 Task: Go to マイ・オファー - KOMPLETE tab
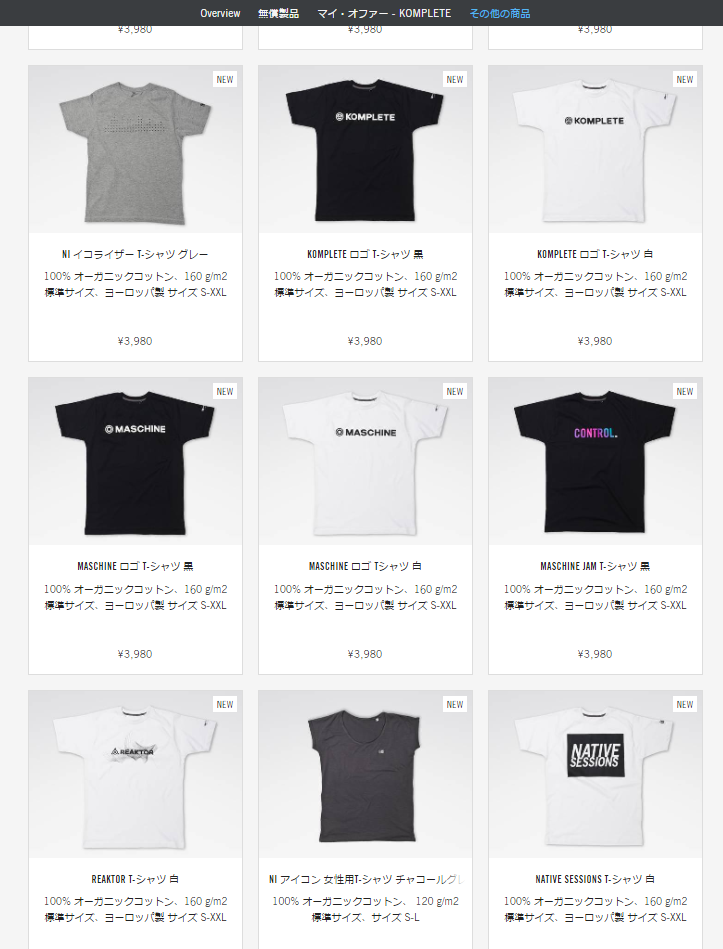point(384,13)
